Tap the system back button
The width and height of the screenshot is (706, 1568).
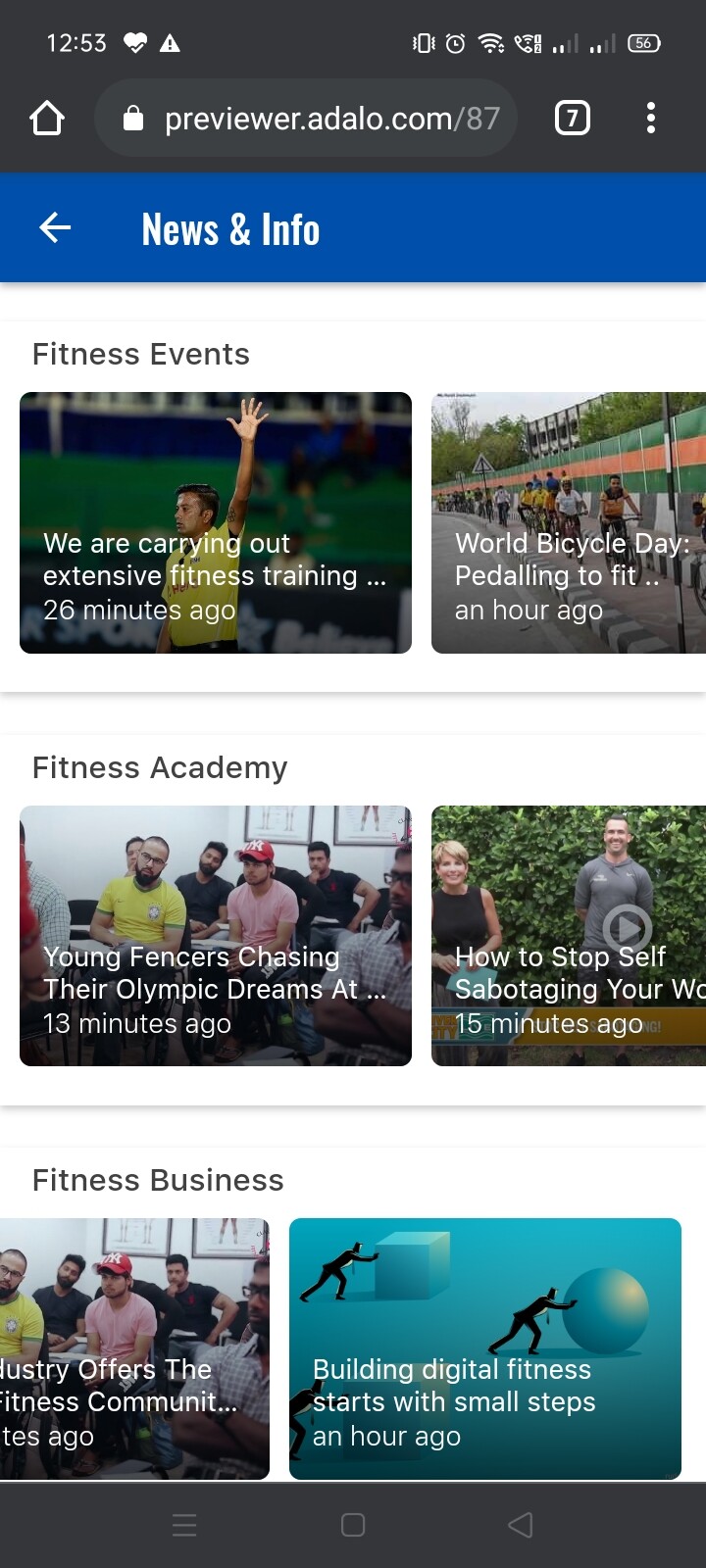point(521,1524)
